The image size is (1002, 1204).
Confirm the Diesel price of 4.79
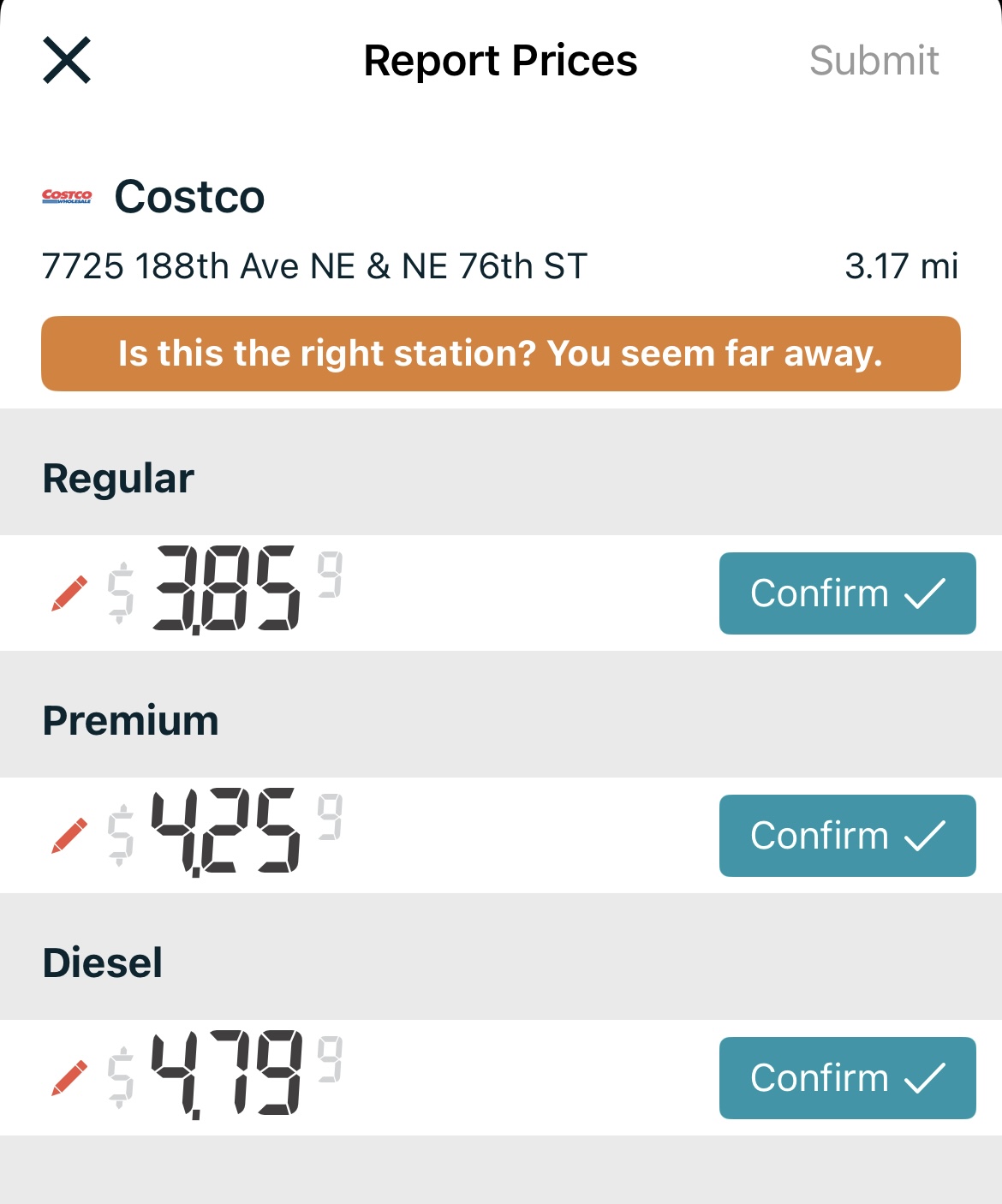coord(847,1078)
